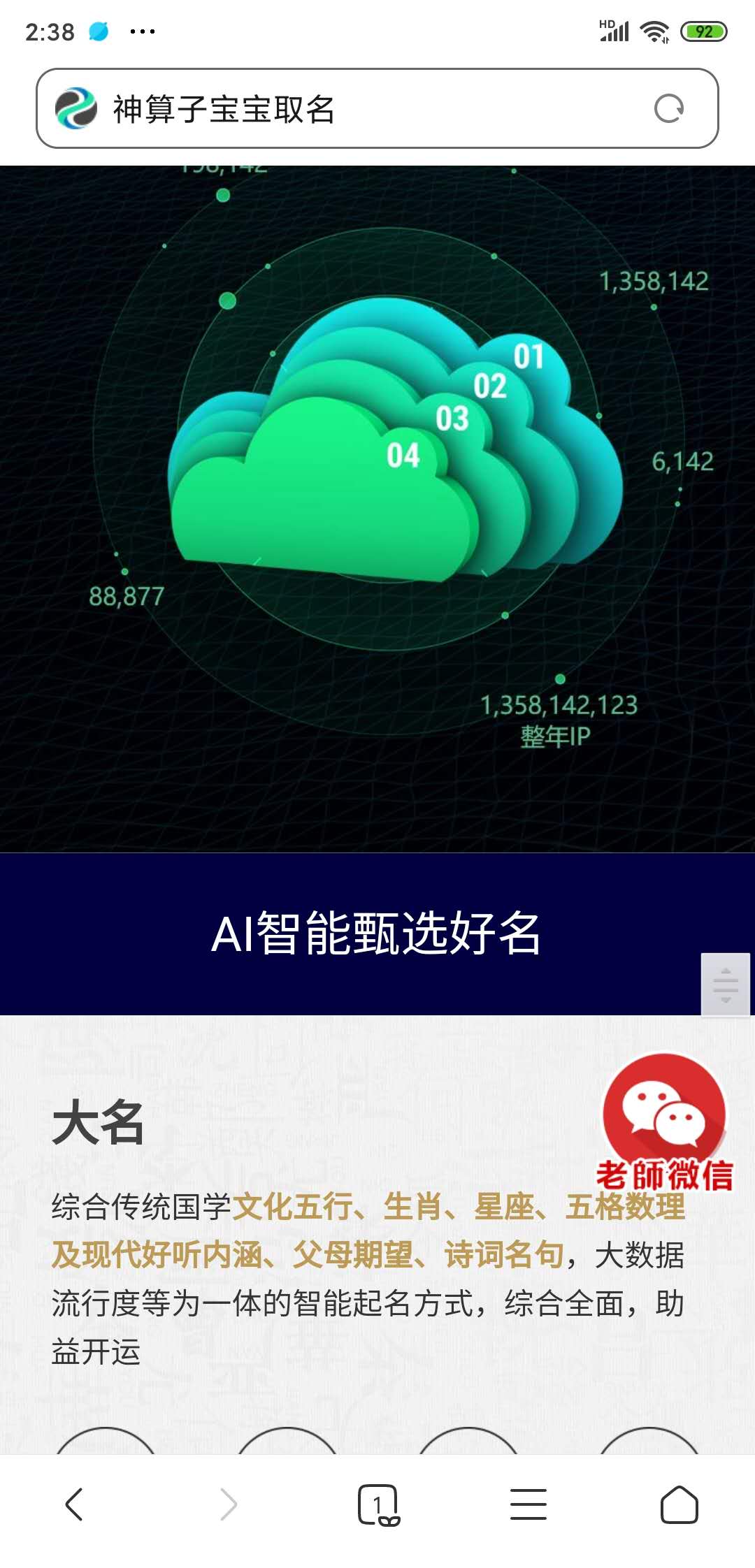This screenshot has height=1568, width=755.
Task: Select cloud layer 01 in the graphic
Action: pos(529,356)
